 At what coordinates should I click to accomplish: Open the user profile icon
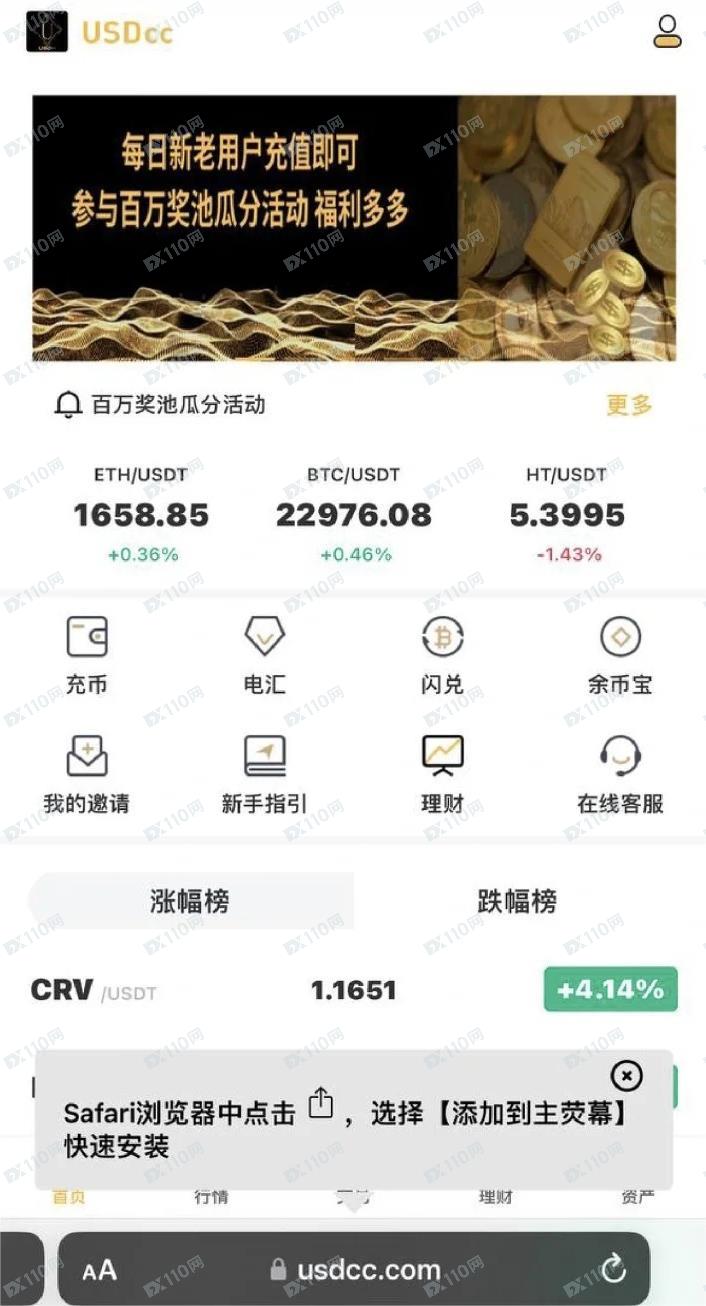point(667,31)
